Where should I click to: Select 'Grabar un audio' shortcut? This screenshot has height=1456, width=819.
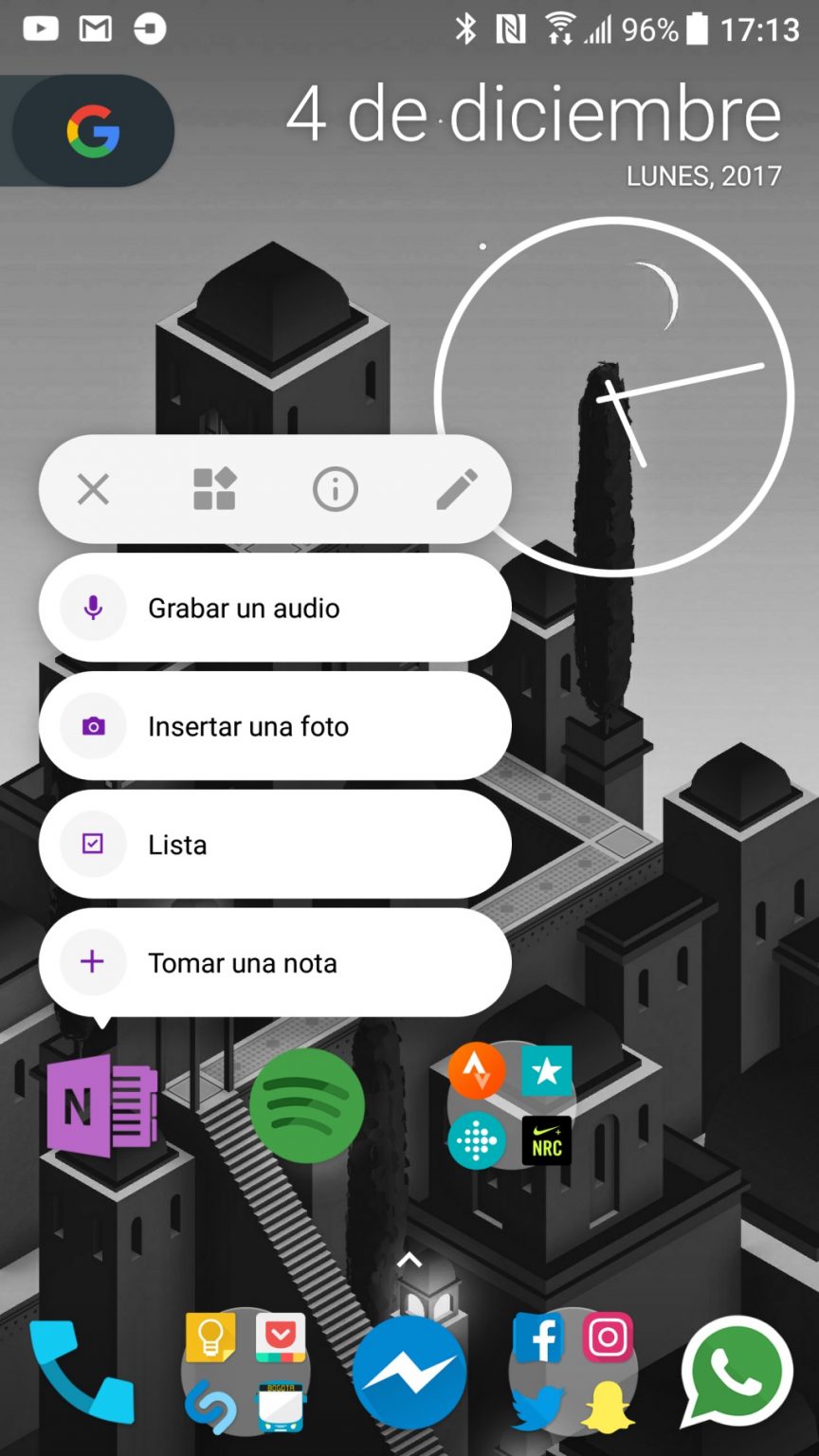pos(274,608)
